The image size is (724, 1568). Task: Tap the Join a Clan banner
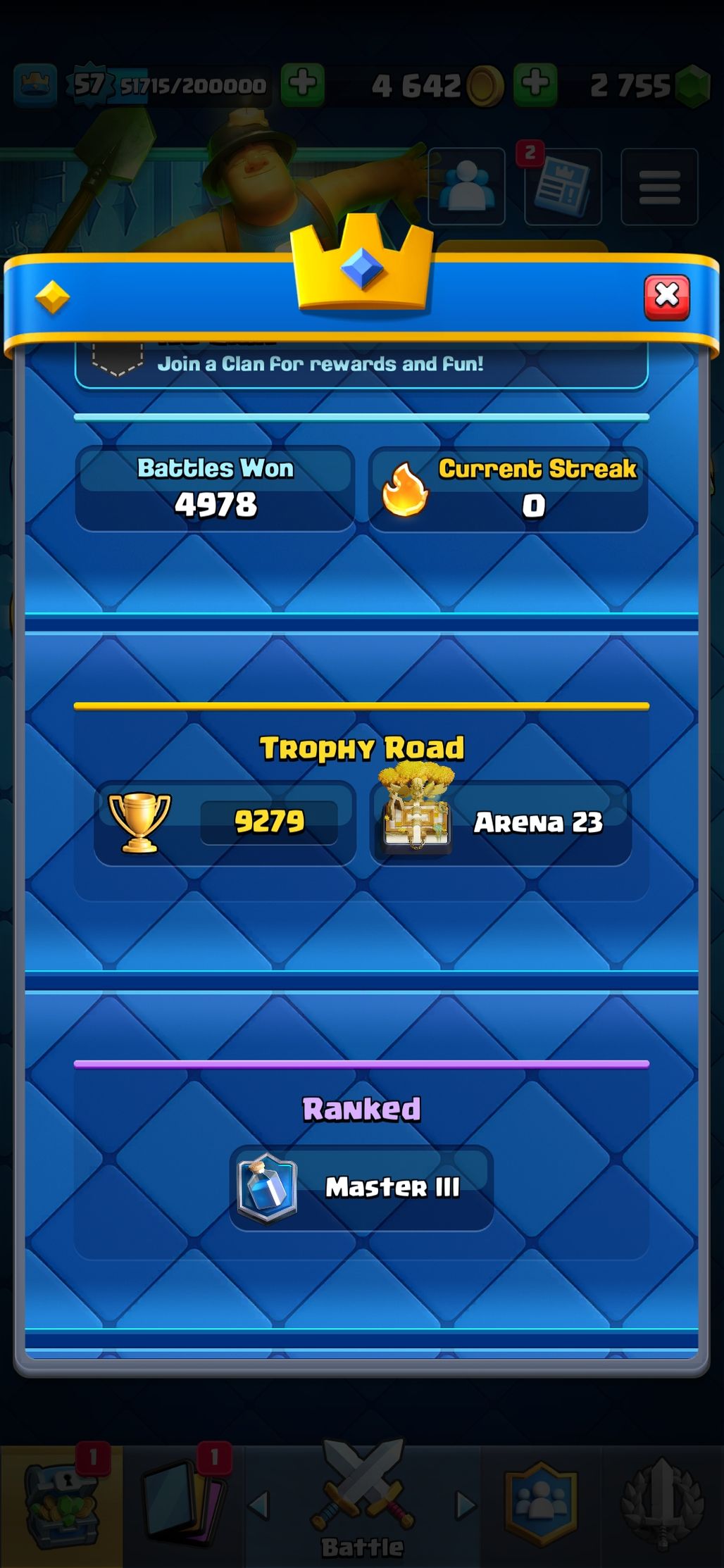(x=361, y=365)
